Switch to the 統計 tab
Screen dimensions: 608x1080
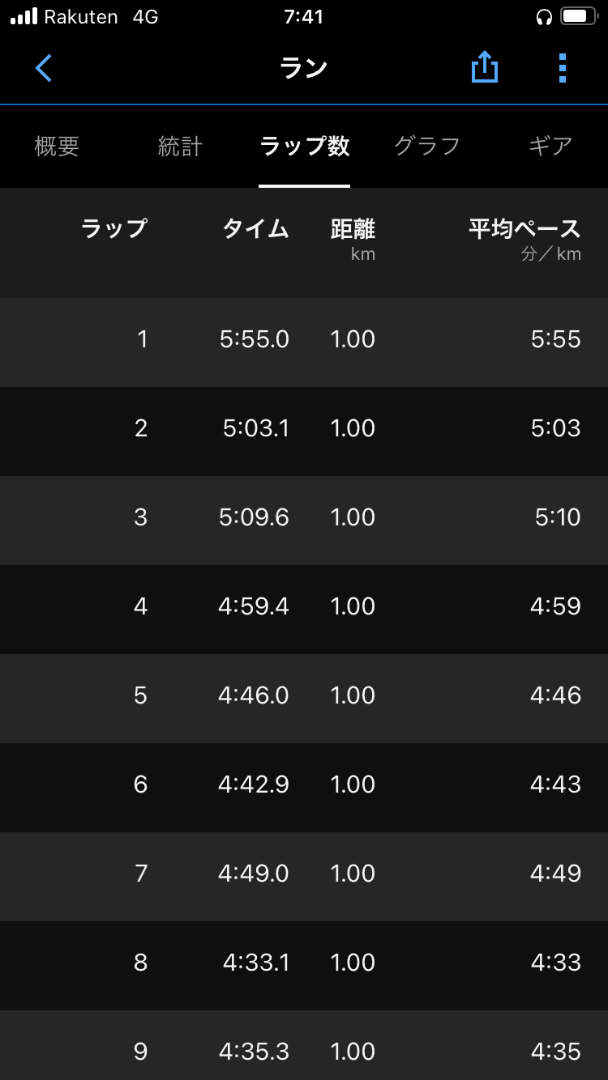tap(180, 146)
